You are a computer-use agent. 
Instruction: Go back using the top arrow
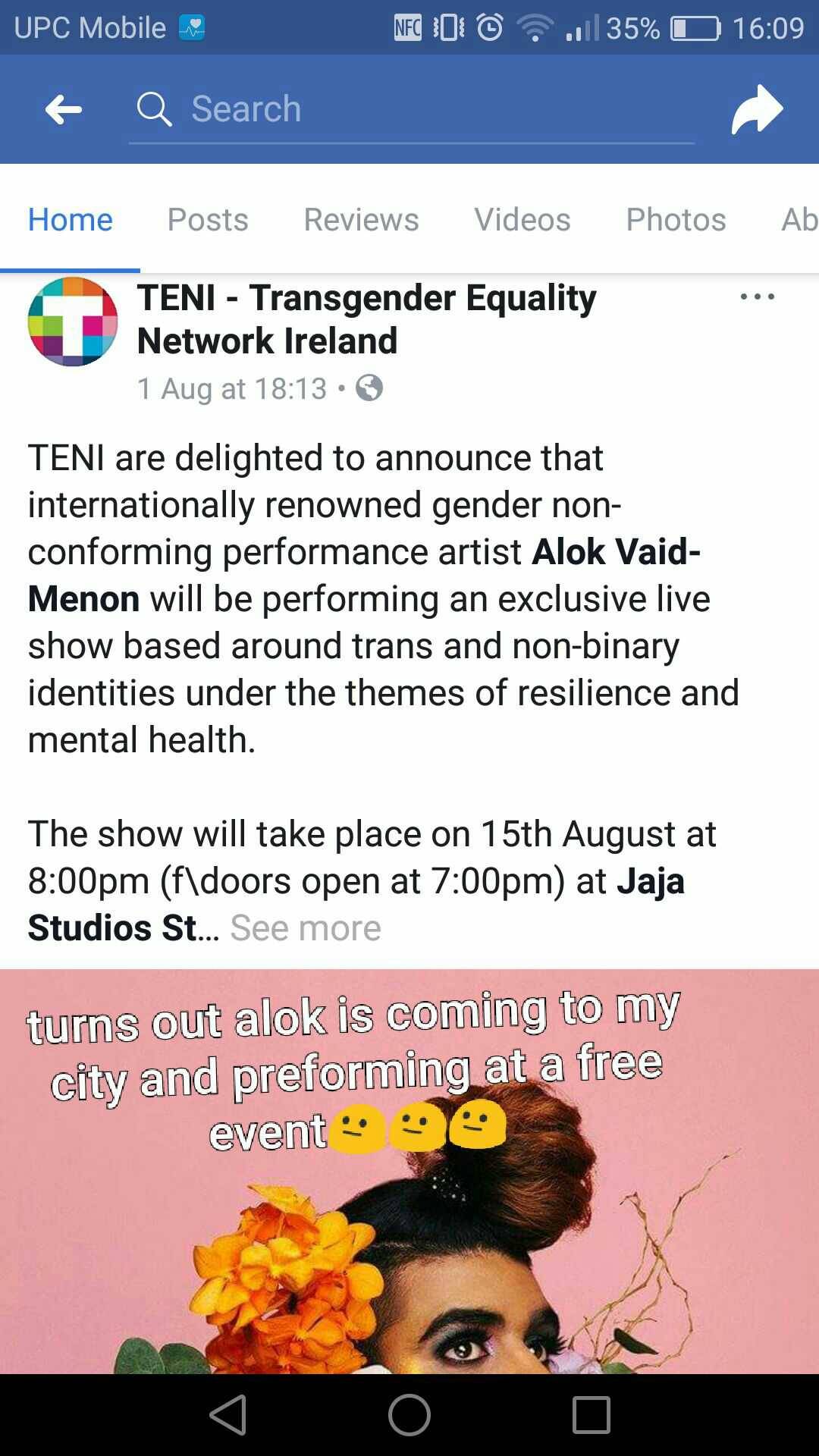(64, 110)
